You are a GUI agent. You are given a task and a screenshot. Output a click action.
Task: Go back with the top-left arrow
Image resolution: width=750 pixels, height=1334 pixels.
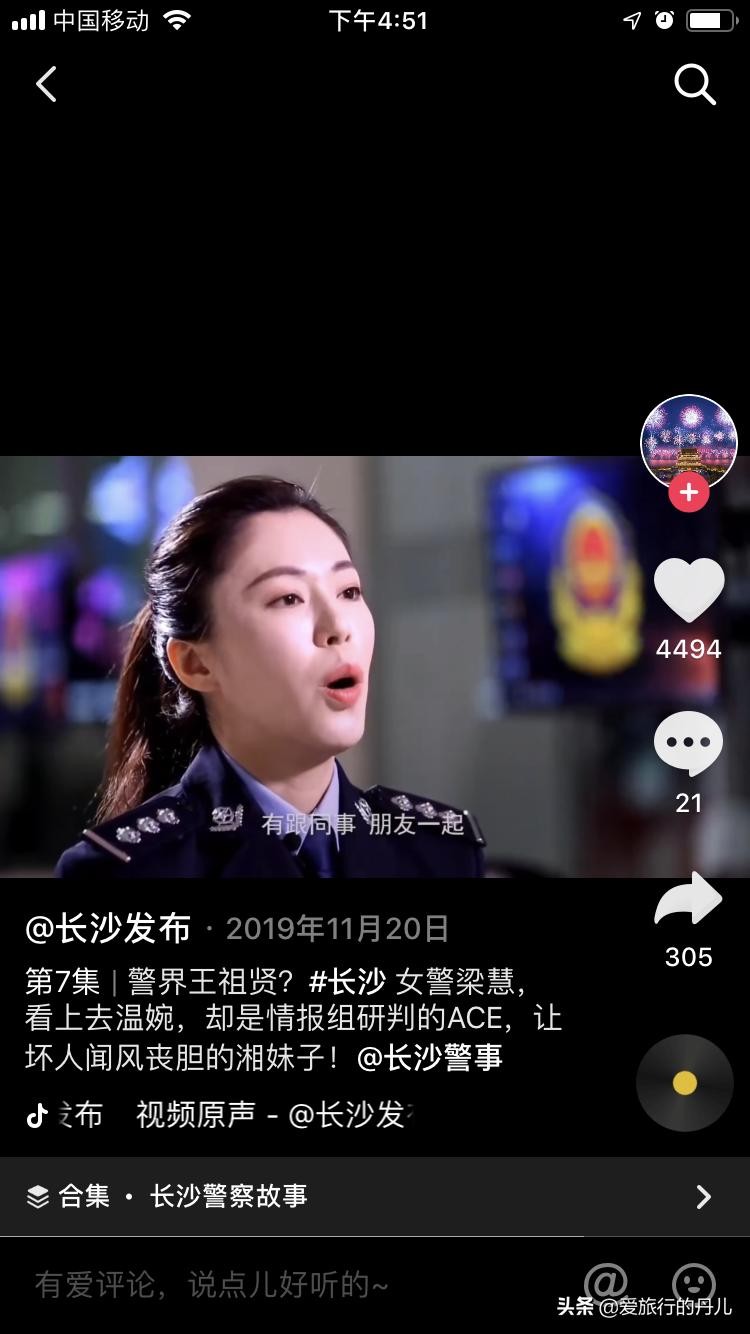point(46,85)
